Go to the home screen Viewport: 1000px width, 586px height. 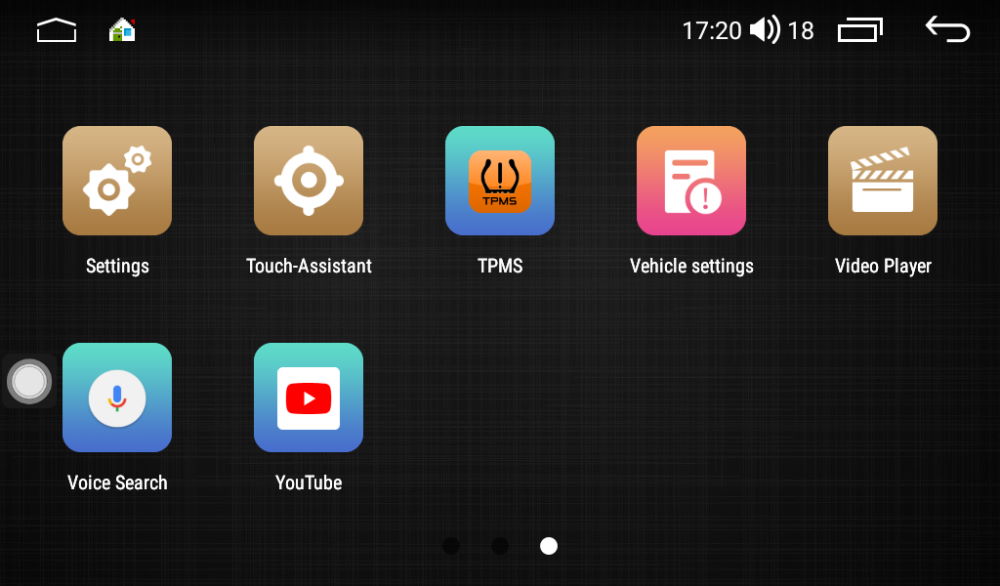coord(57,31)
